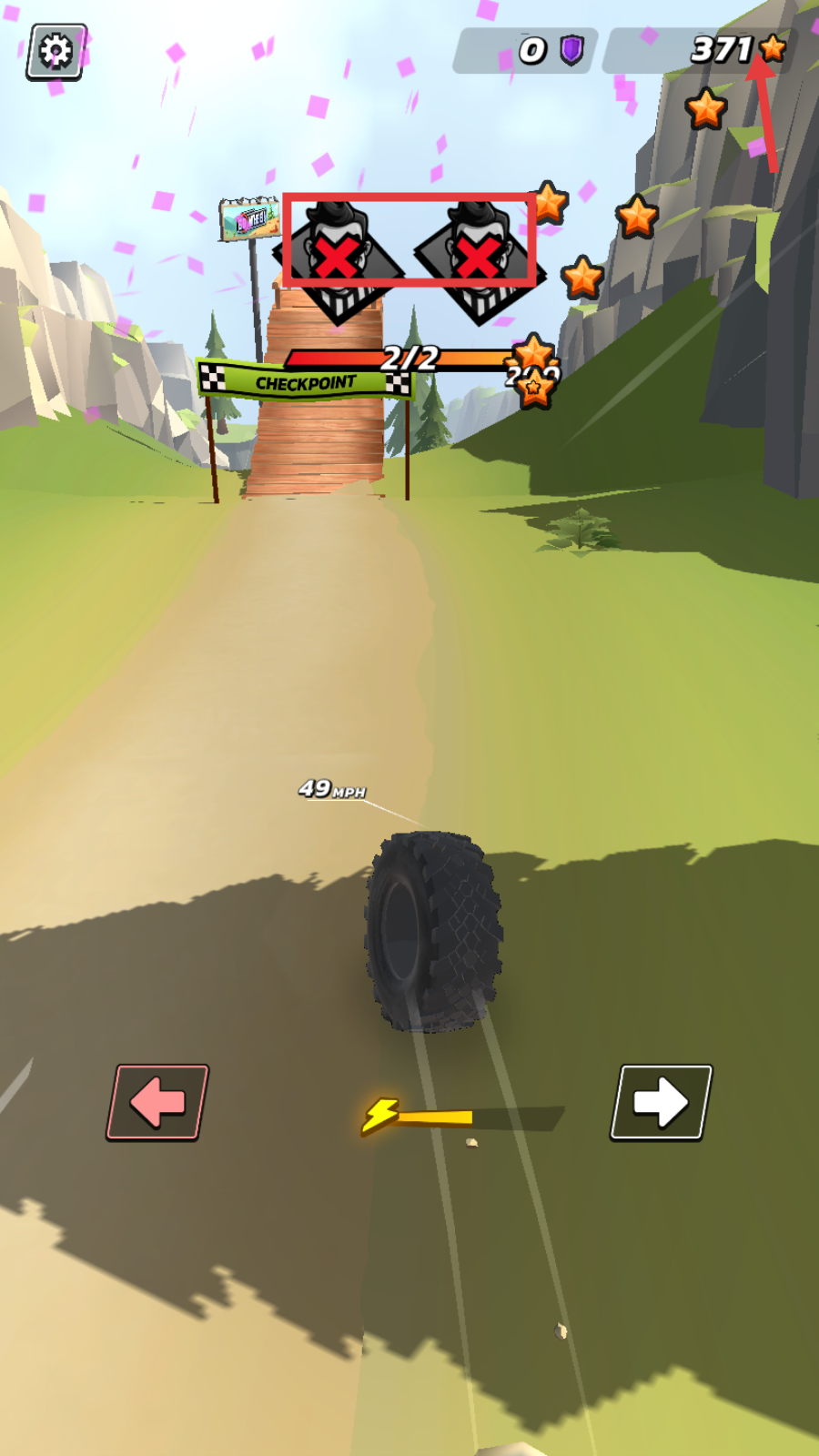Steer right with the right arrow
Image resolution: width=819 pixels, height=1456 pixels.
661,1102
